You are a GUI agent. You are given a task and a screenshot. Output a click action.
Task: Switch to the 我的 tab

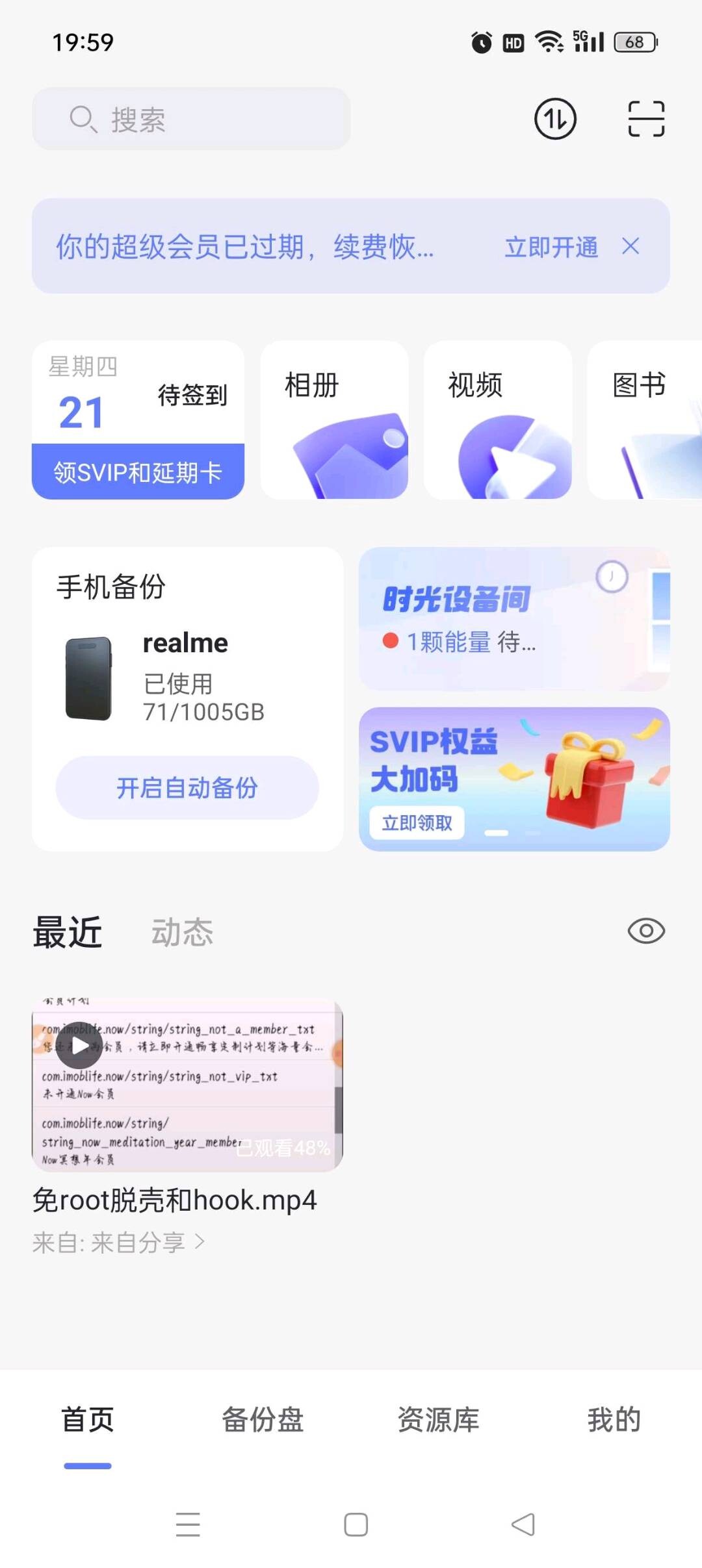614,1420
